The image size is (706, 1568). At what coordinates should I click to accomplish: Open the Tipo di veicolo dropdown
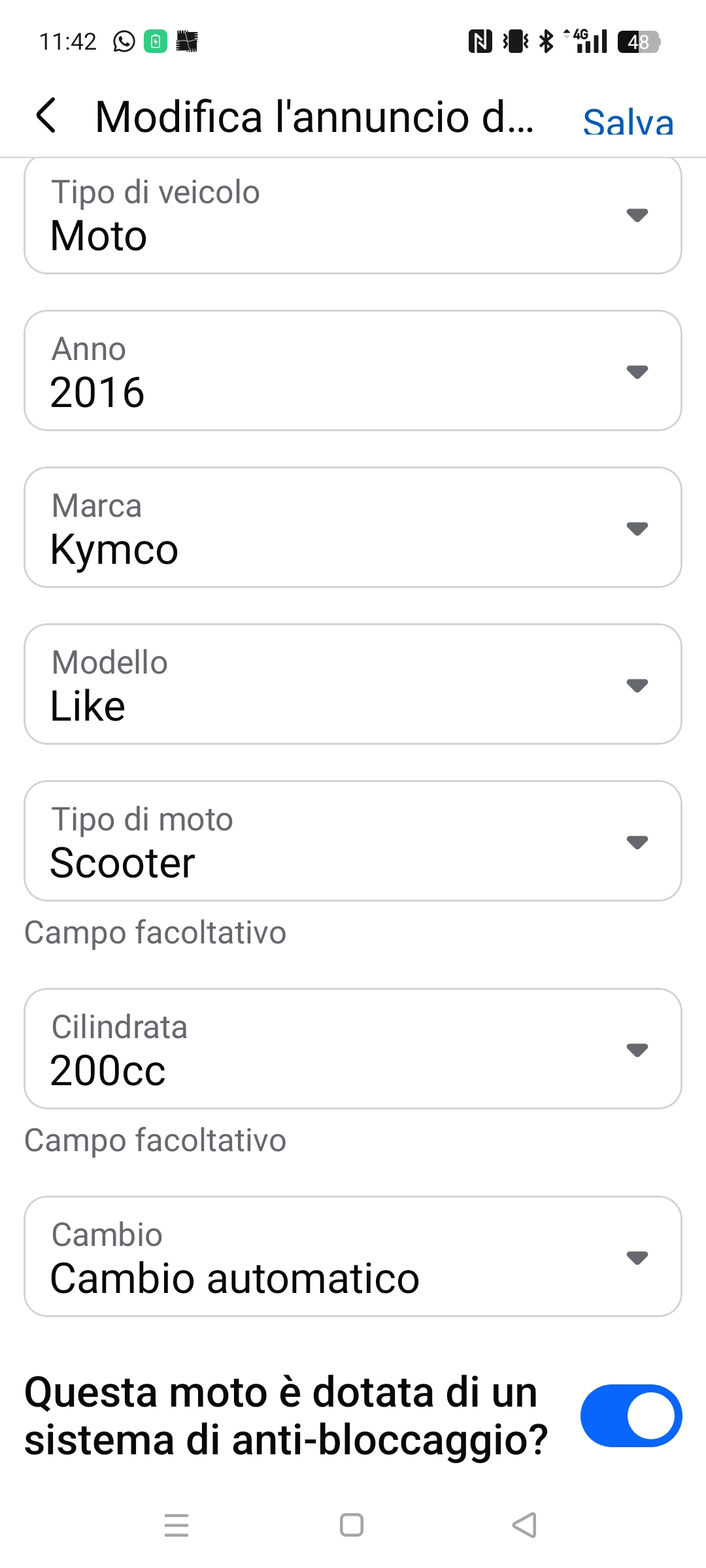tap(353, 216)
